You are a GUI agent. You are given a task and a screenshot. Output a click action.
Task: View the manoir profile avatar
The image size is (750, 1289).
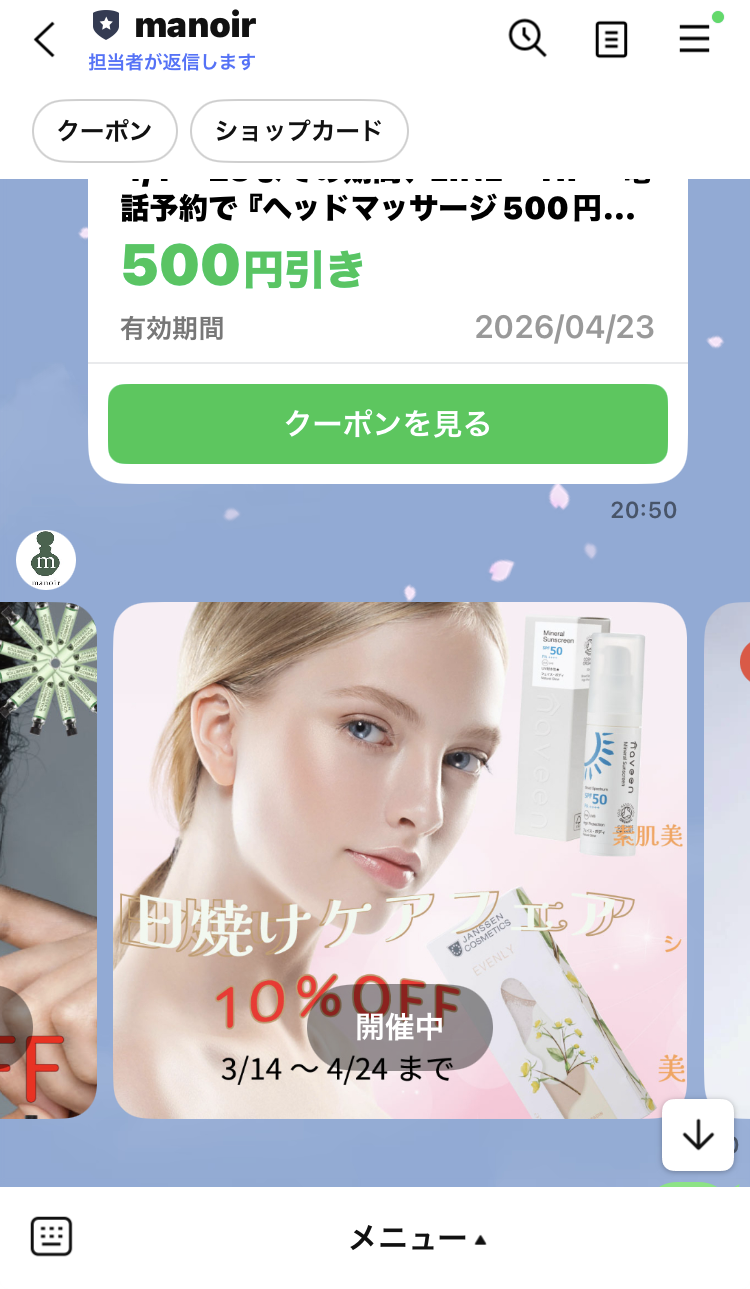click(46, 560)
